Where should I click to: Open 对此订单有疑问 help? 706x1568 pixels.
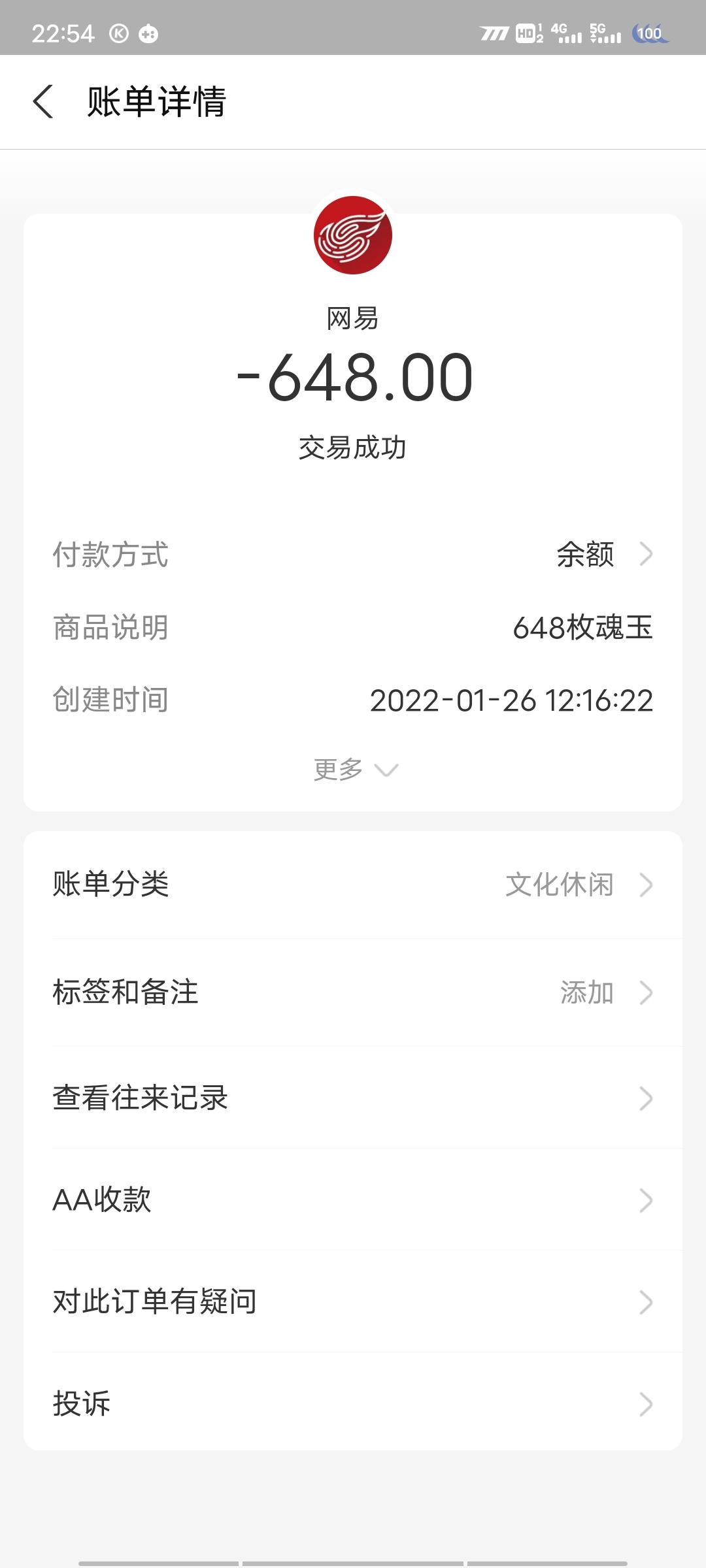point(353,1302)
